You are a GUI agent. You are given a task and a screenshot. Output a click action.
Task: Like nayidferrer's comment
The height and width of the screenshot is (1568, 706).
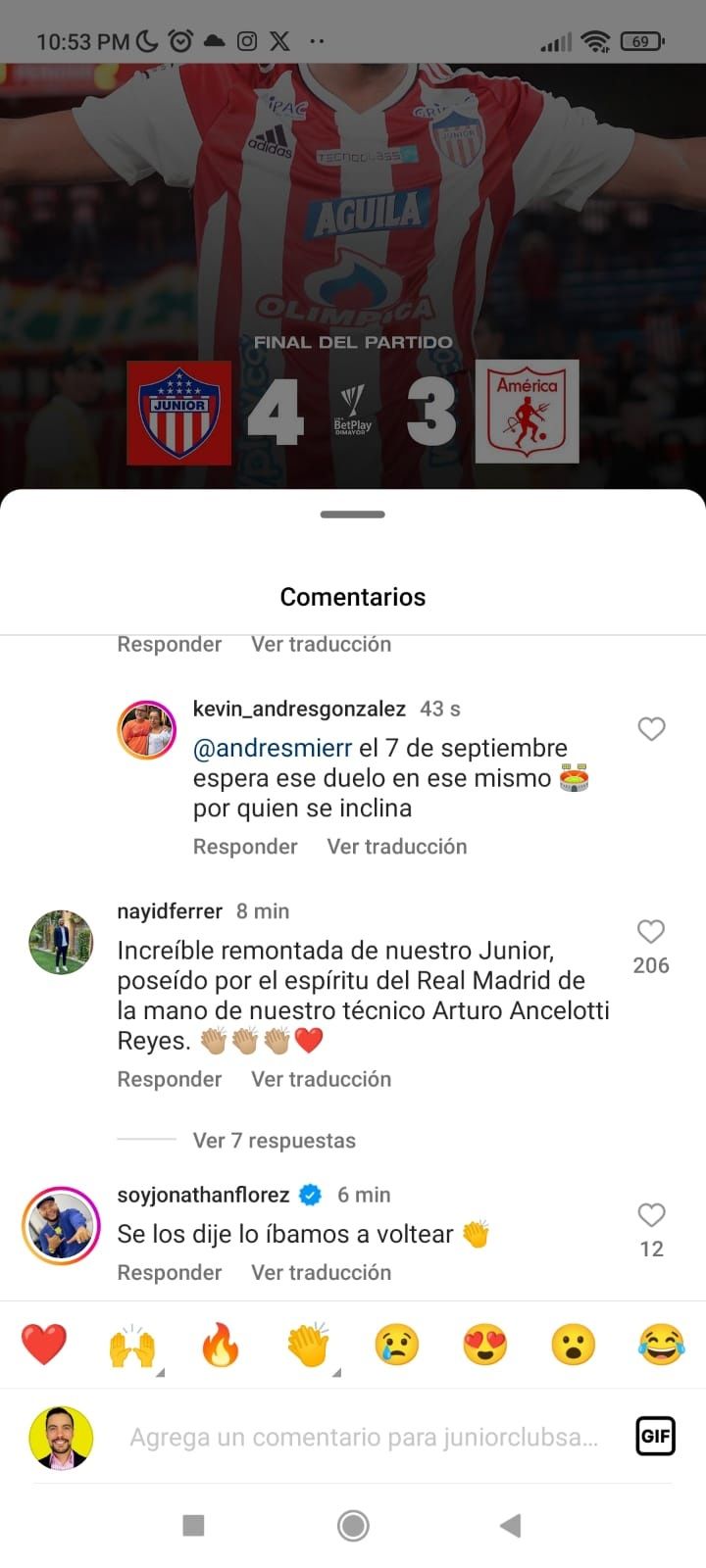point(651,932)
